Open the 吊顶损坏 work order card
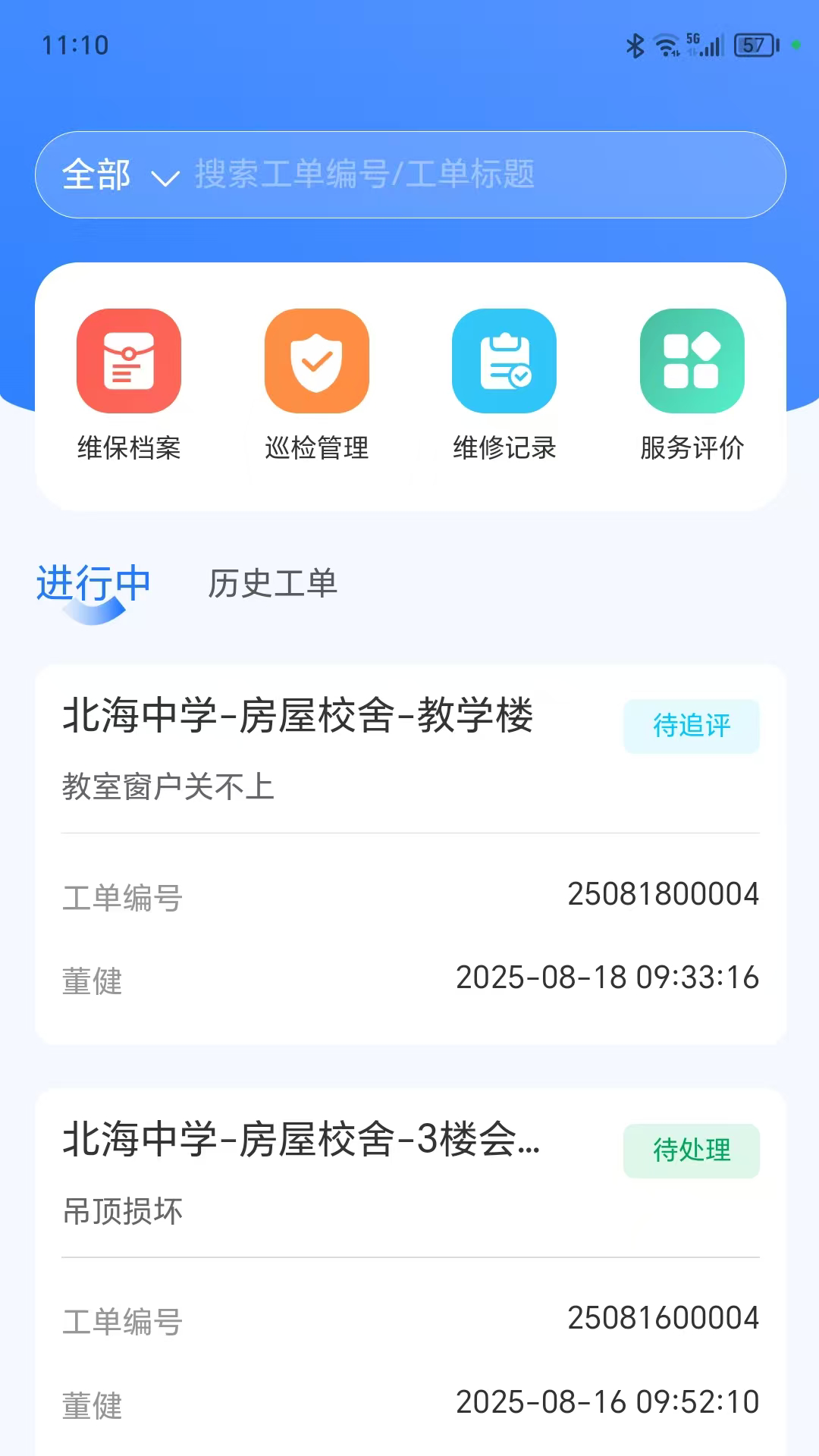The height and width of the screenshot is (1456, 819). click(122, 1211)
